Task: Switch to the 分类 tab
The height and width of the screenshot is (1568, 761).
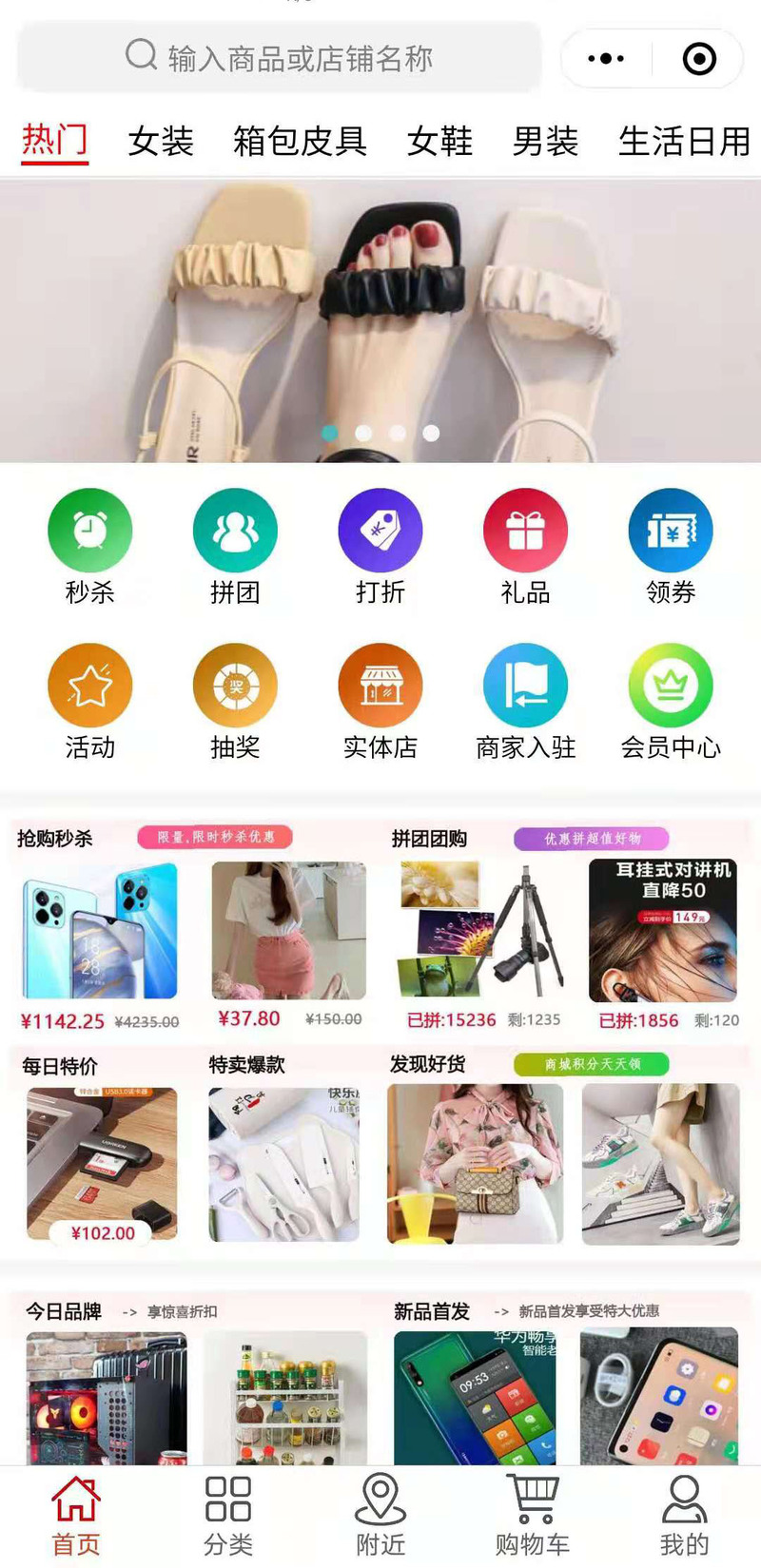Action: click(x=228, y=1516)
